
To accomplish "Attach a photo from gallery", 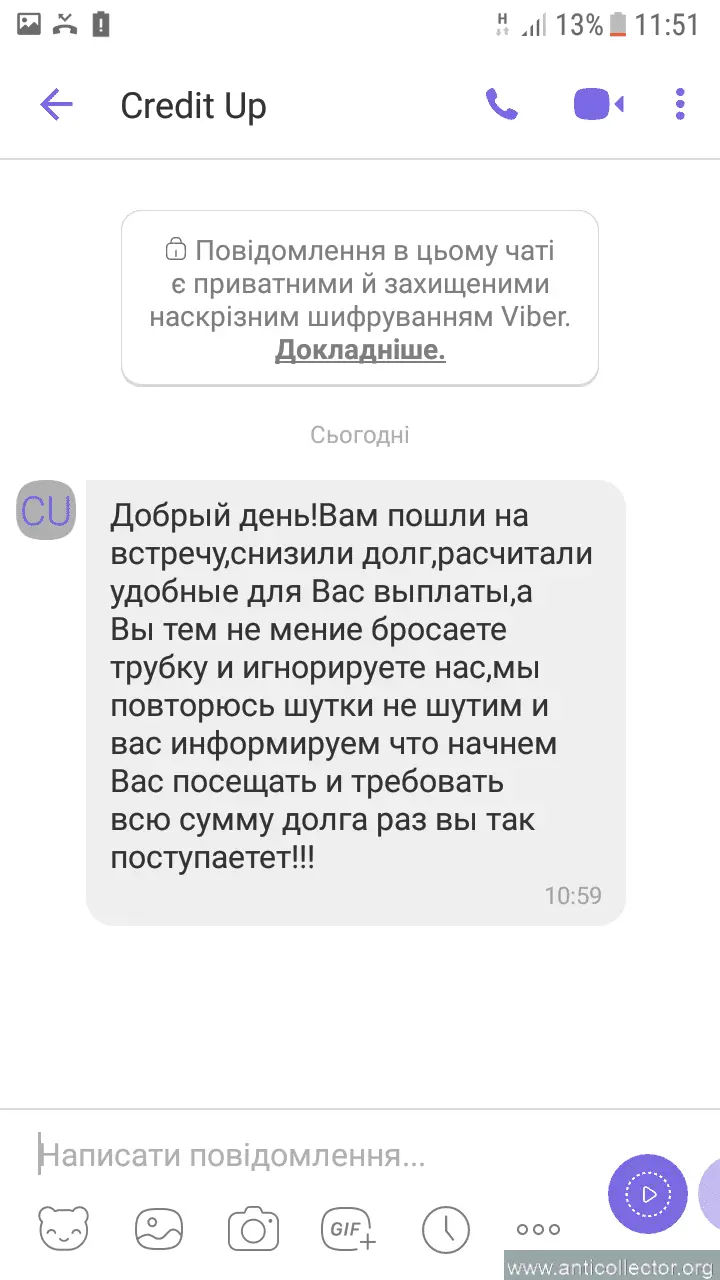I will tap(160, 1229).
